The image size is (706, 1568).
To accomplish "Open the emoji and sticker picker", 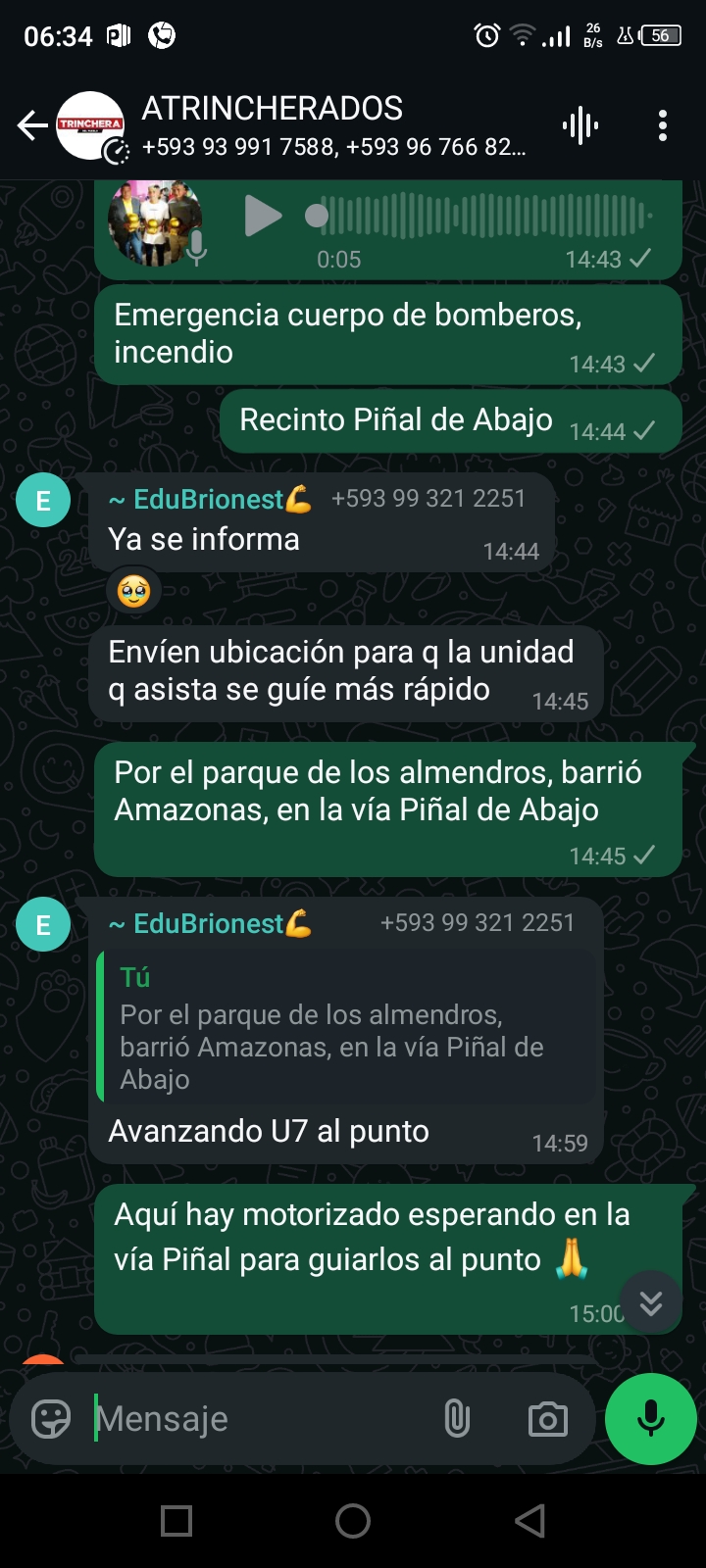I will 51,1418.
